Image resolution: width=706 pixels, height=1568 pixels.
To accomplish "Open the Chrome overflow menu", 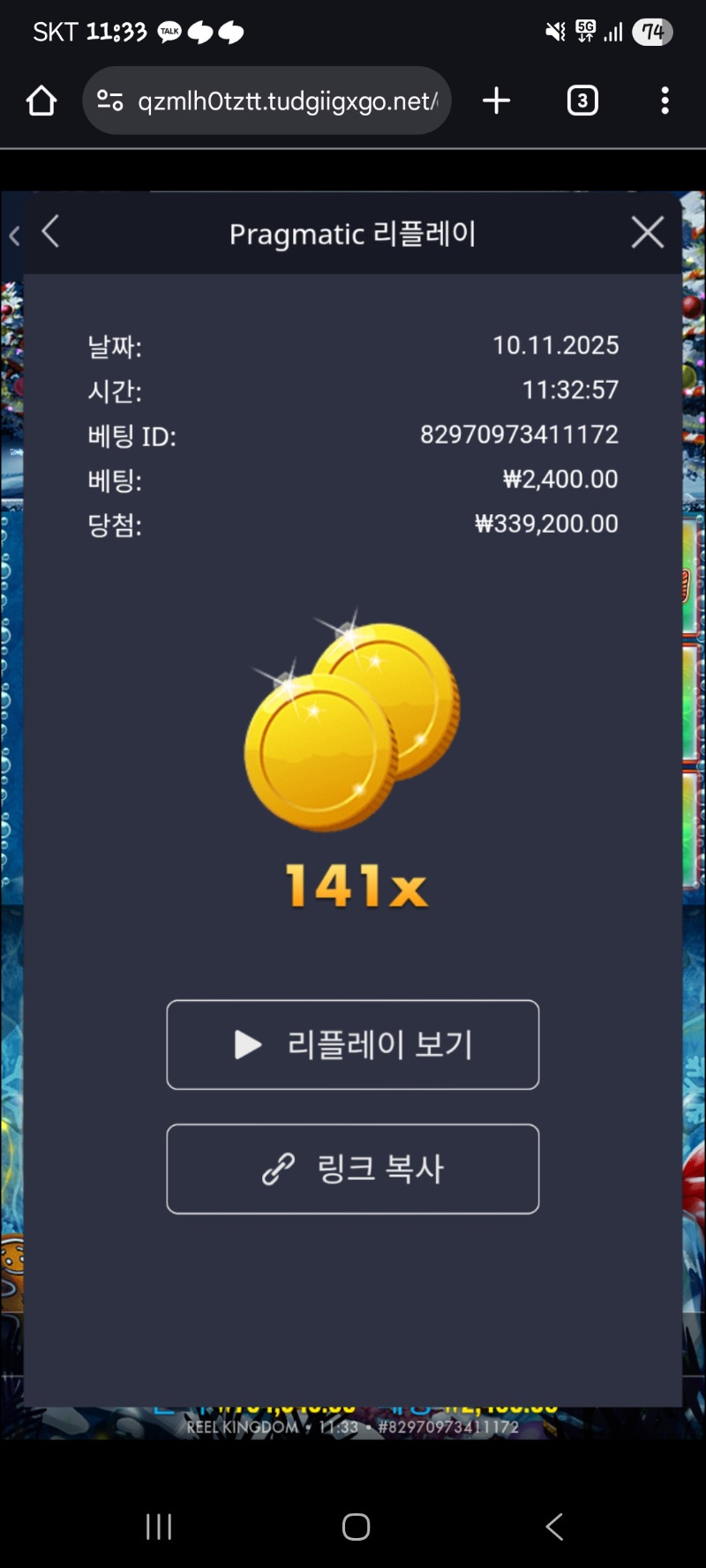I will pos(665,100).
